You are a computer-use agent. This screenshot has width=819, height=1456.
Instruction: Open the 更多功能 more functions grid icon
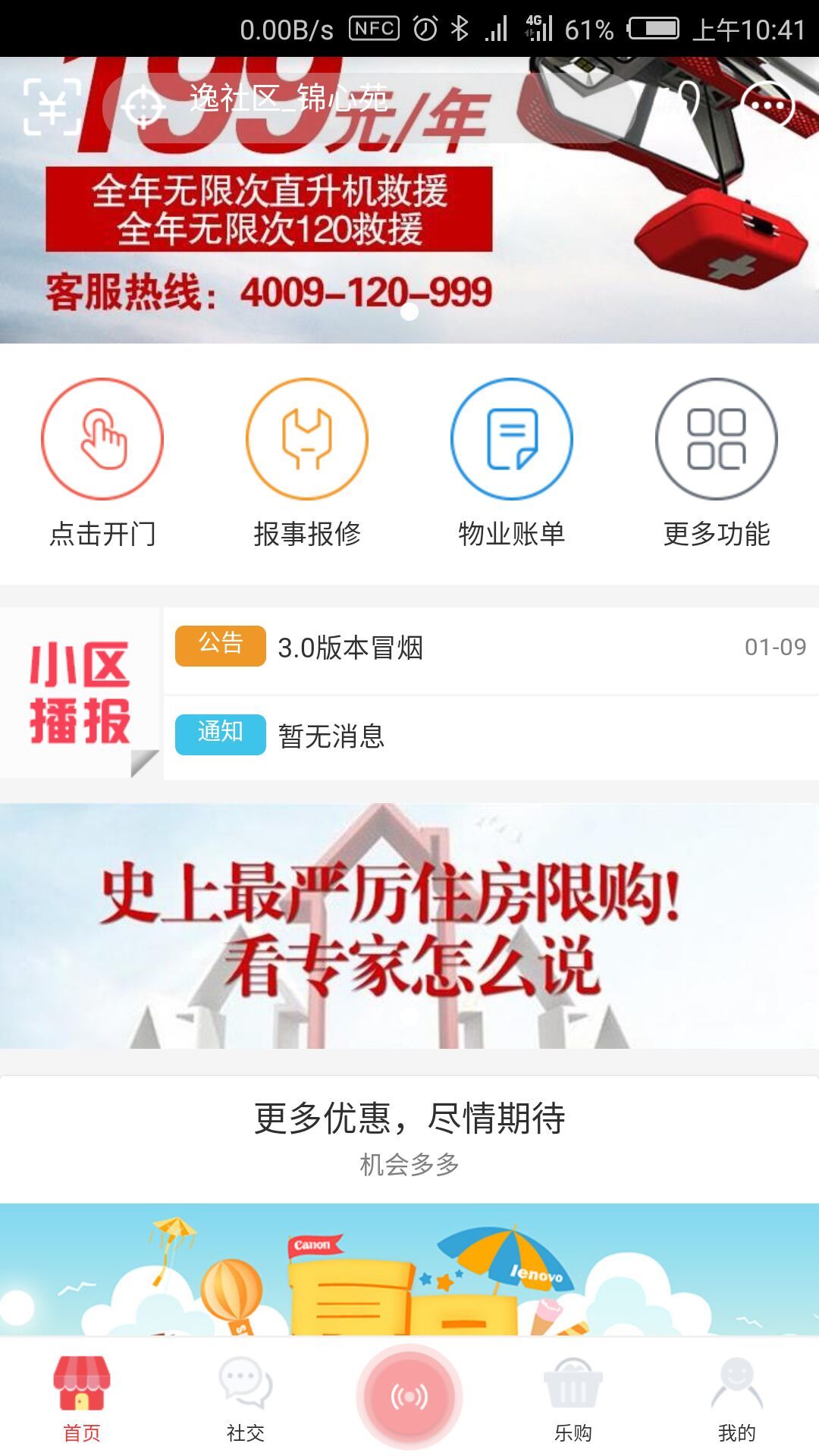click(x=715, y=440)
